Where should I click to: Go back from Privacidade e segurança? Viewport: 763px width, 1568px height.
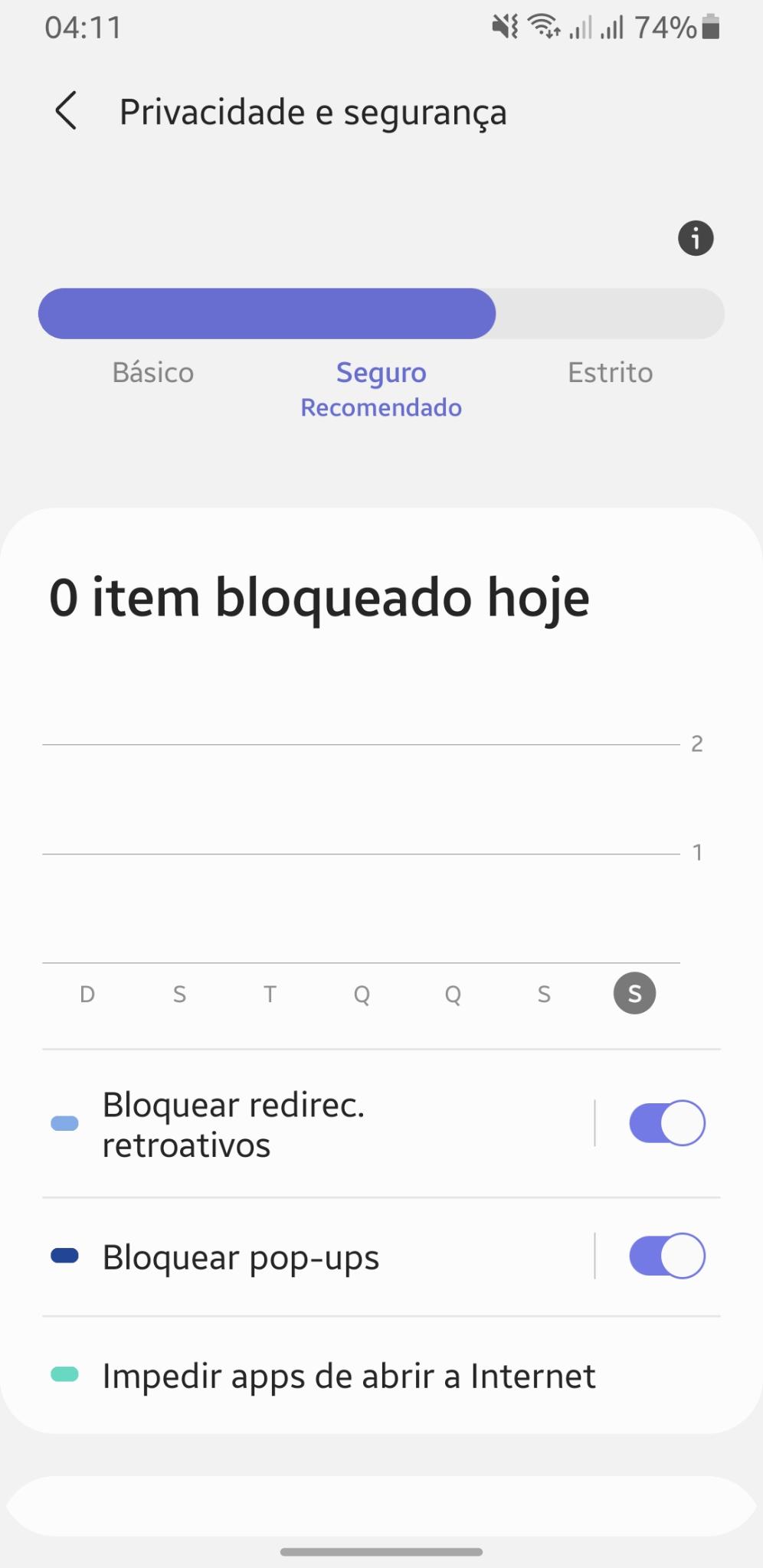(67, 111)
